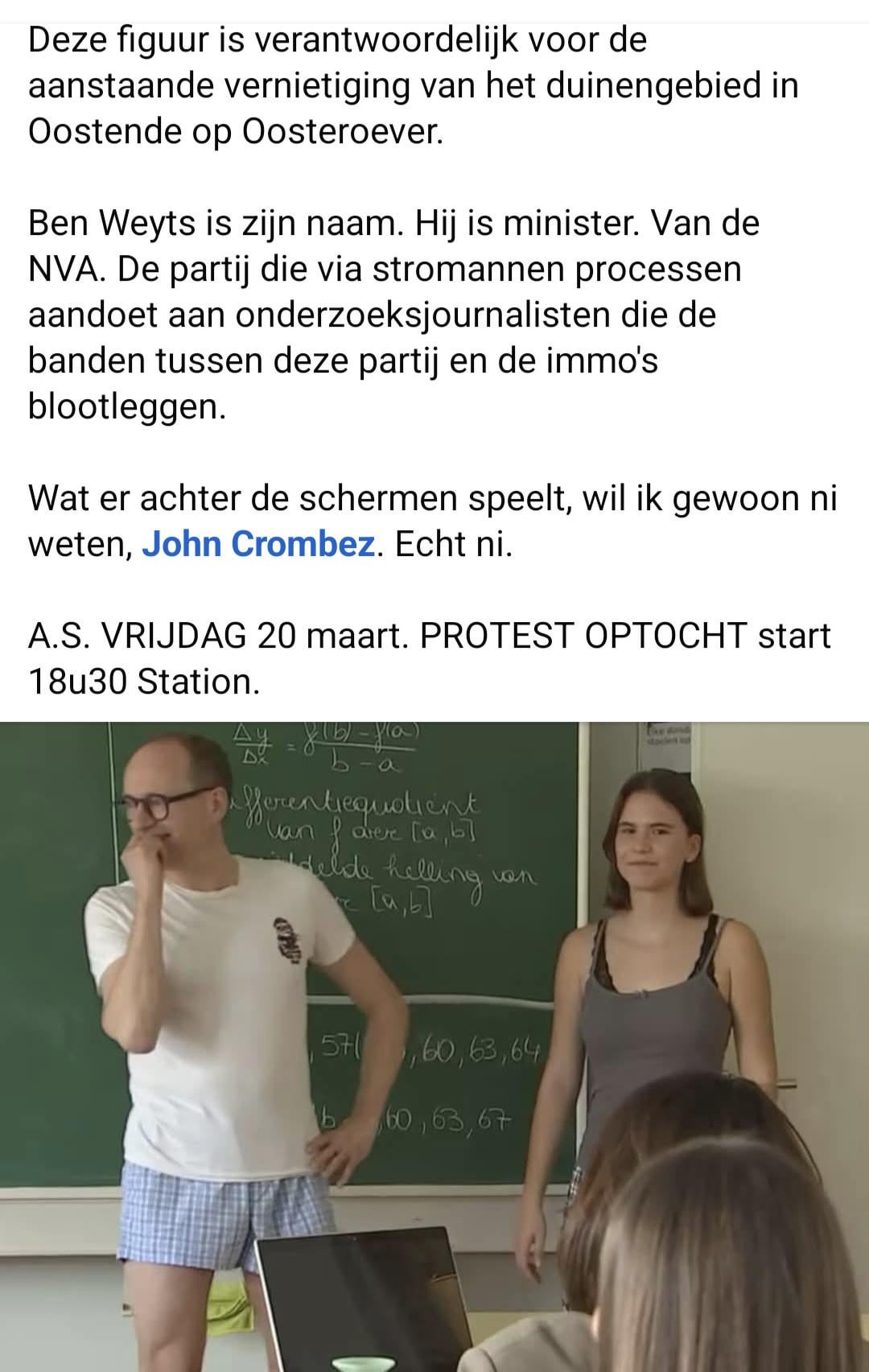Open the post's classroom photo
The image size is (869, 1372).
[x=434, y=1046]
